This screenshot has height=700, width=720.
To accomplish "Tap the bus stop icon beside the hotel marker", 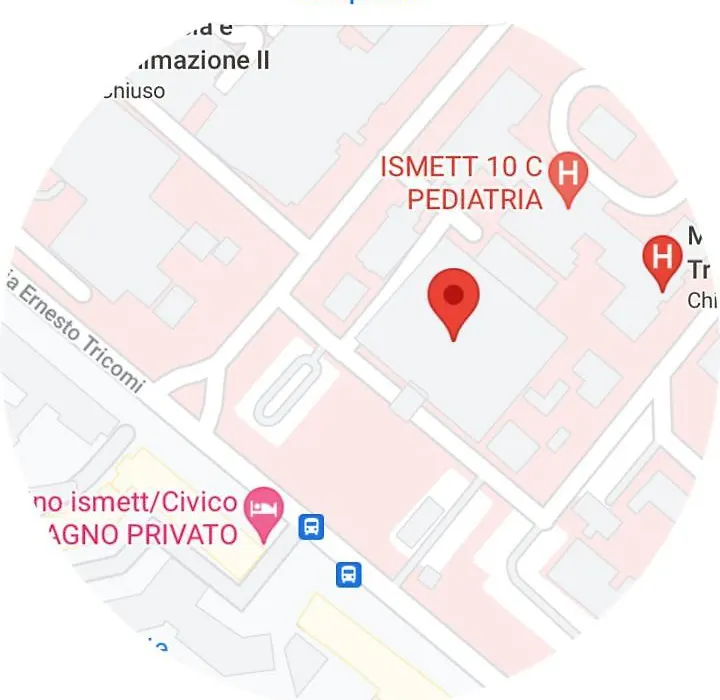I will (312, 526).
